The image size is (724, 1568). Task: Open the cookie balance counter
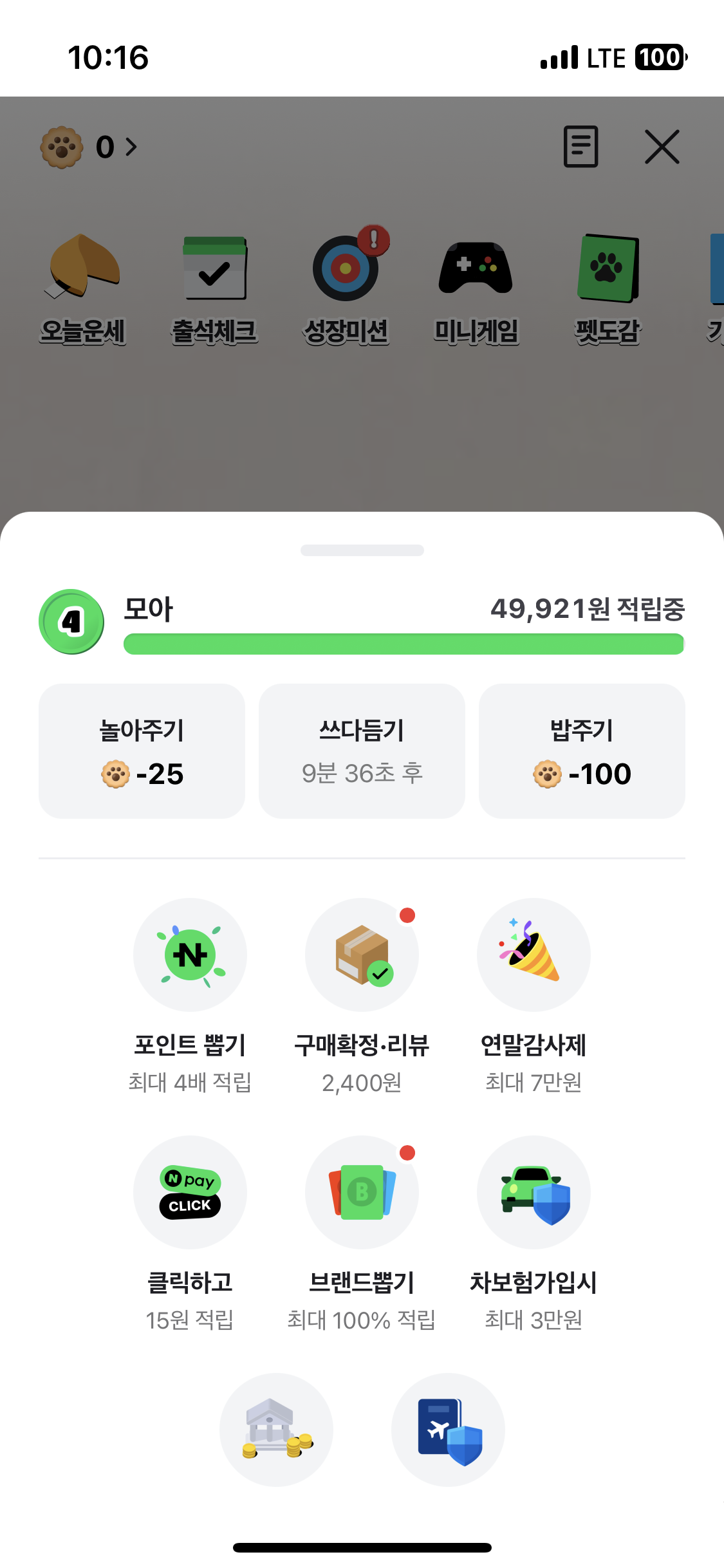point(90,147)
